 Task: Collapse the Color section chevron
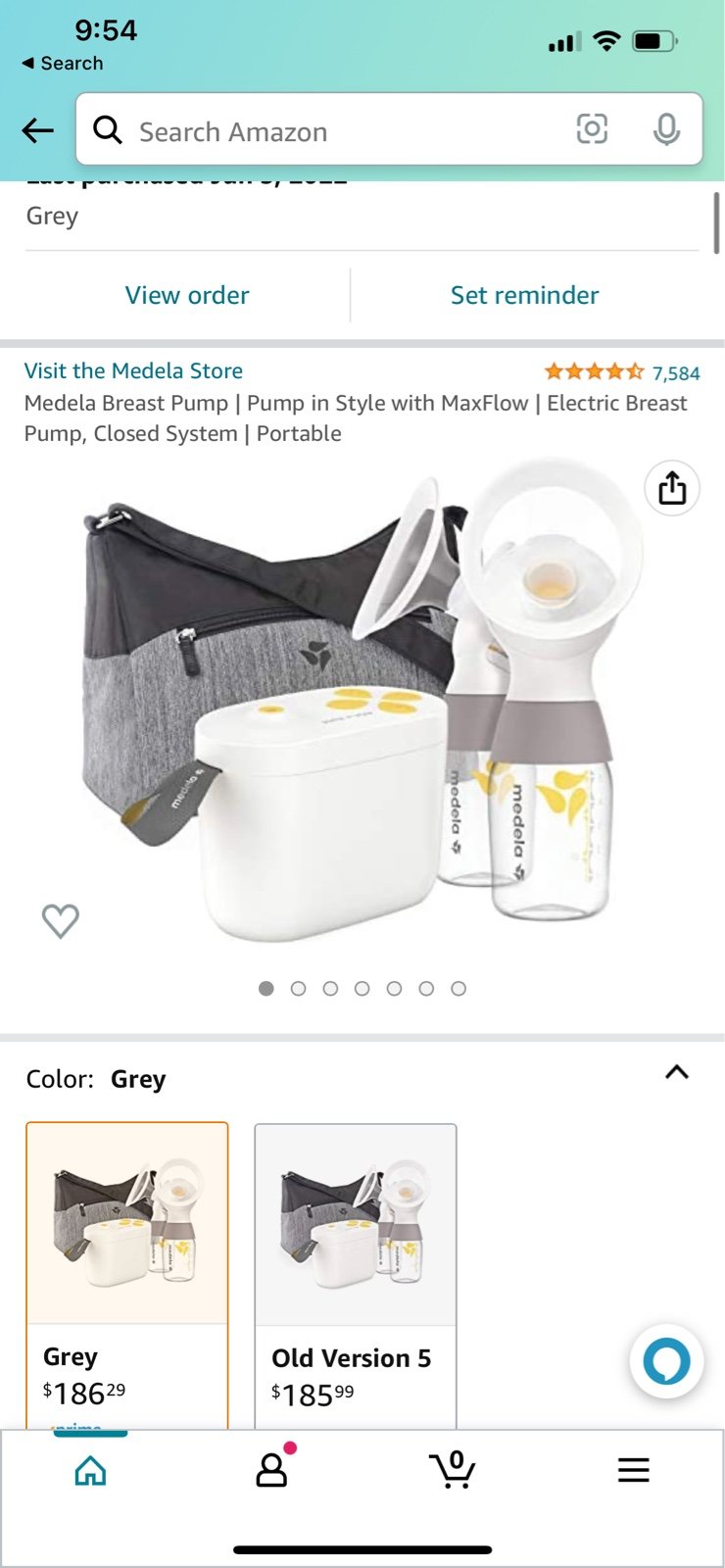point(677,1072)
